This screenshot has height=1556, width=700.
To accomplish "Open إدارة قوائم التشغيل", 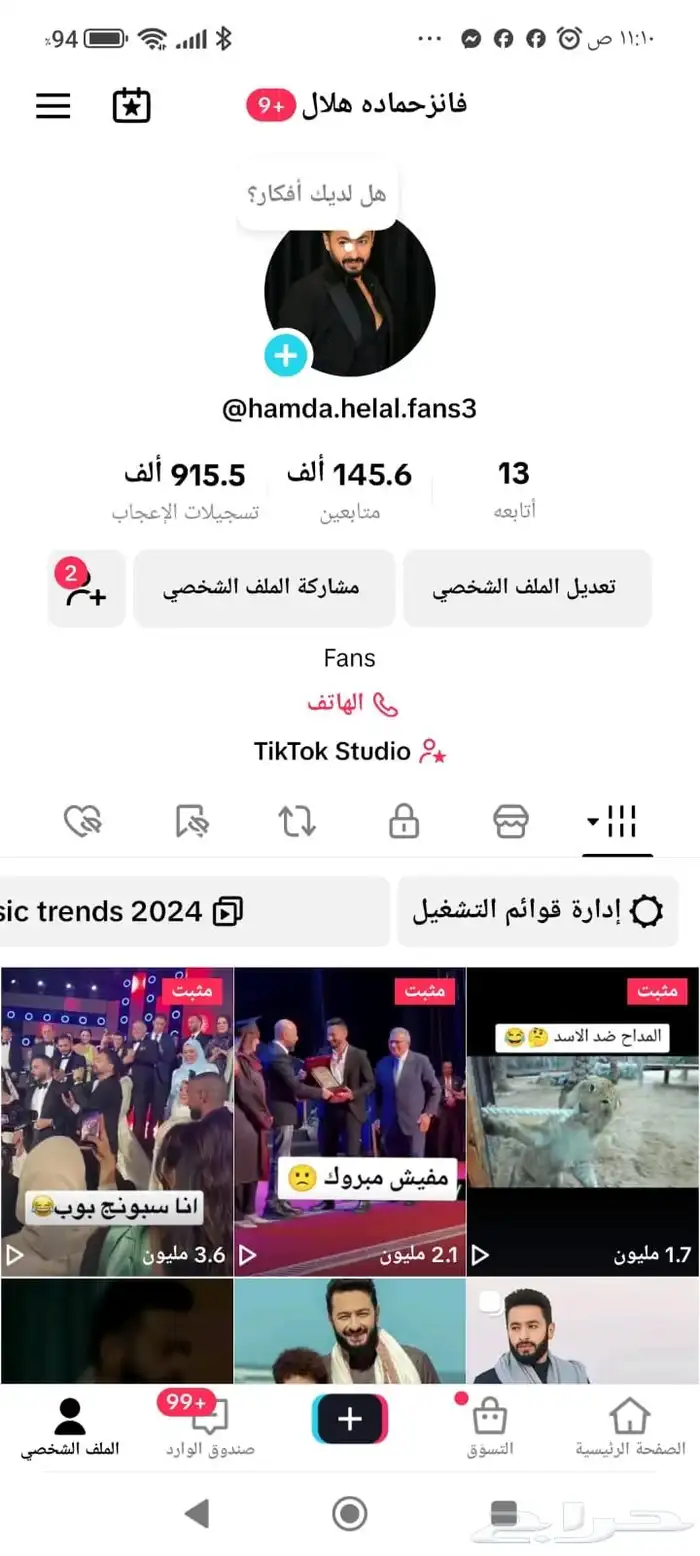I will (537, 911).
